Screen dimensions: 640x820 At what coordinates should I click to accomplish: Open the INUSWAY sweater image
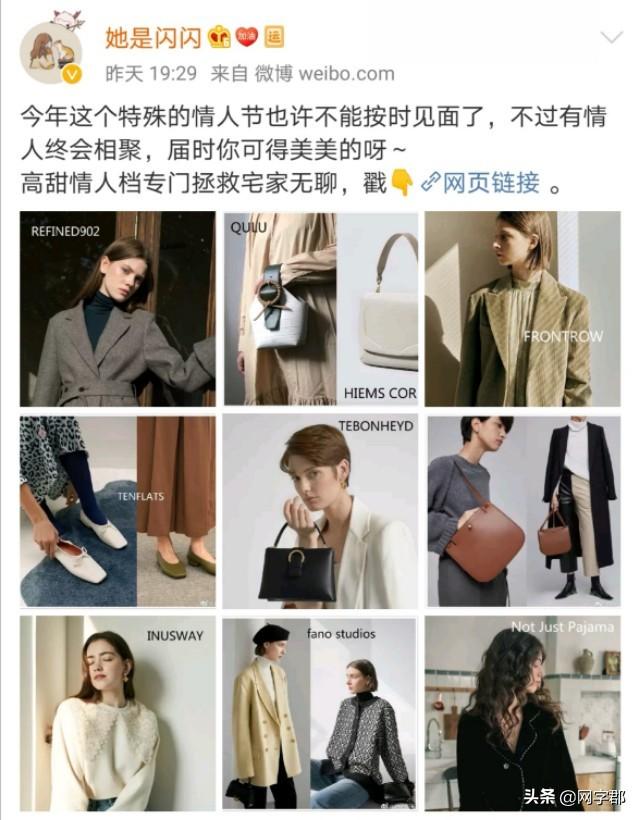[117, 713]
